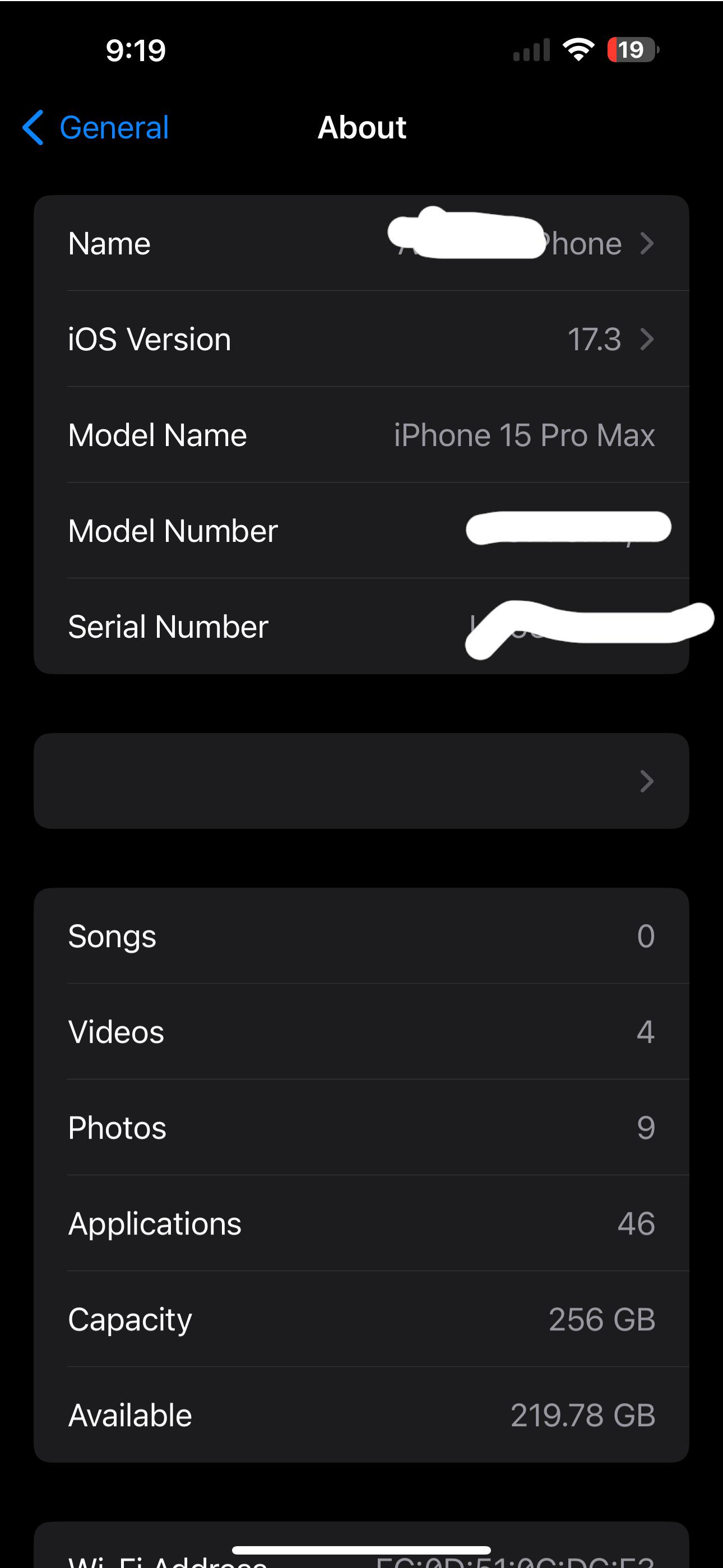723x1568 pixels.
Task: Tap the Wi-Fi status icon
Action: click(577, 50)
